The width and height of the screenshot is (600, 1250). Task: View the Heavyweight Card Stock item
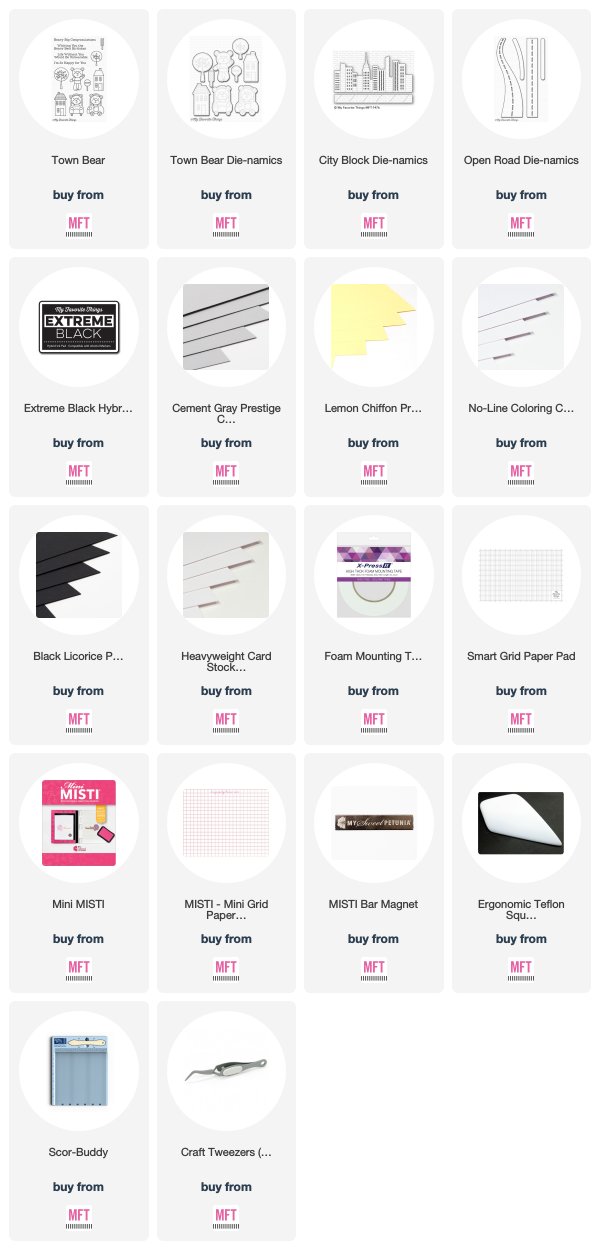click(227, 625)
